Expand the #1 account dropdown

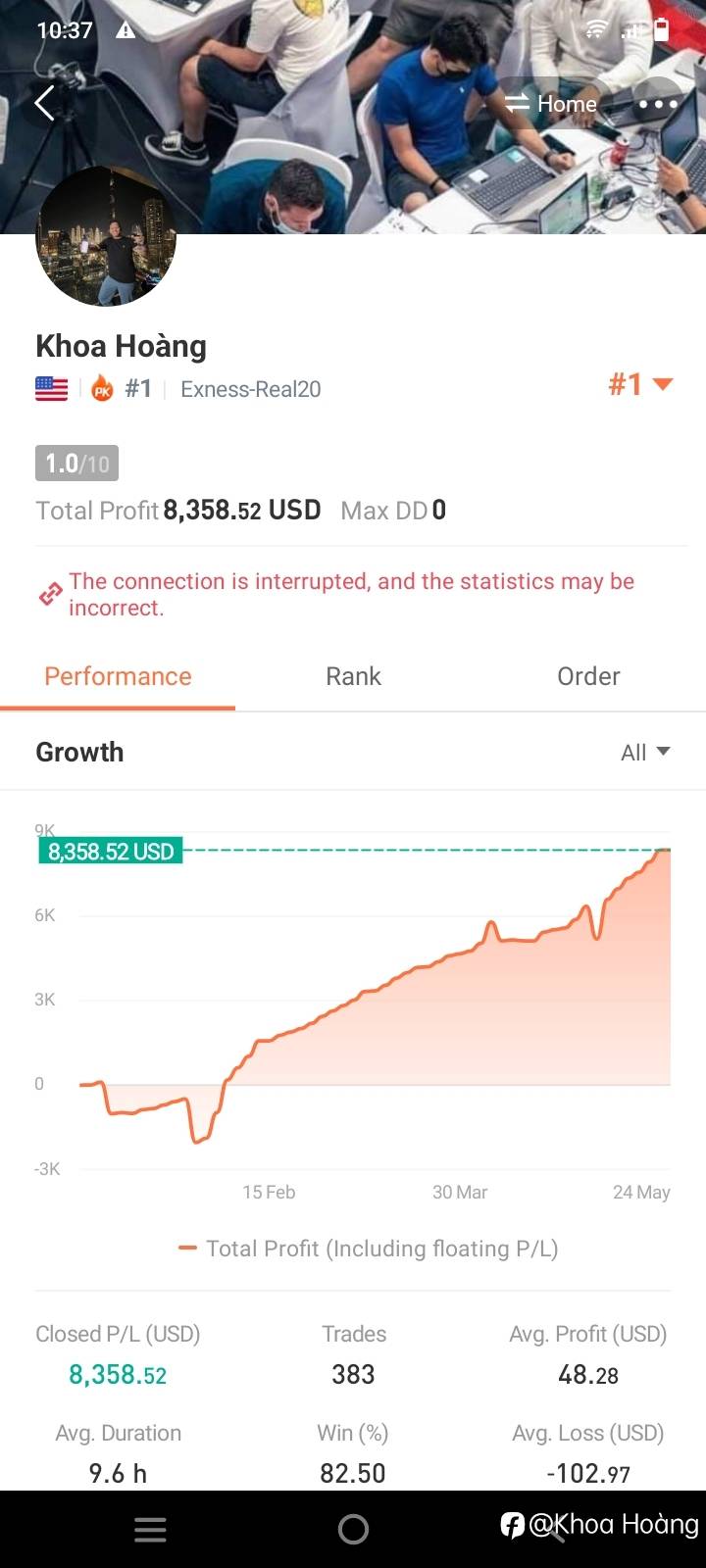pyautogui.click(x=641, y=384)
